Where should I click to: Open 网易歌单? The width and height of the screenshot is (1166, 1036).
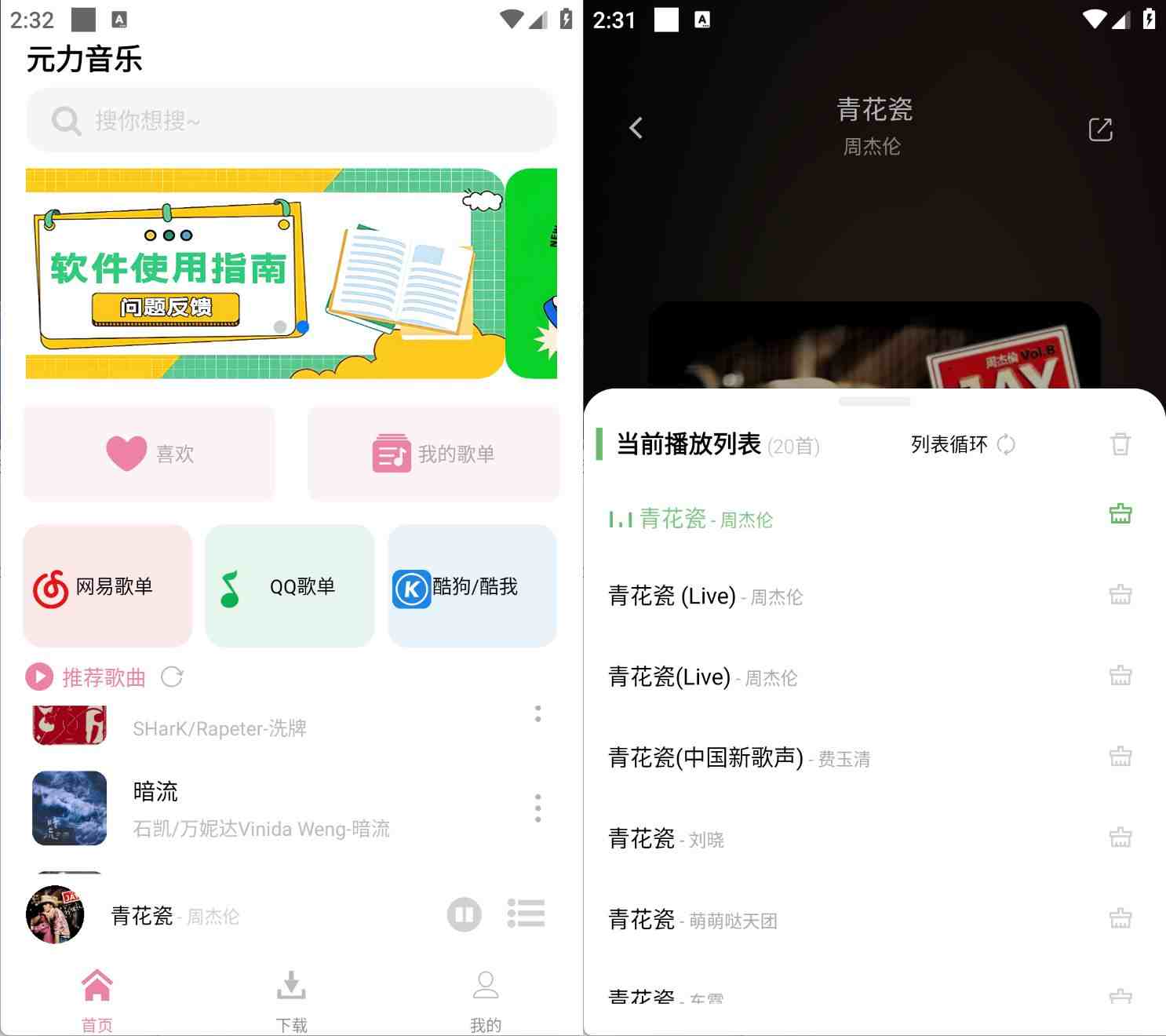(107, 586)
